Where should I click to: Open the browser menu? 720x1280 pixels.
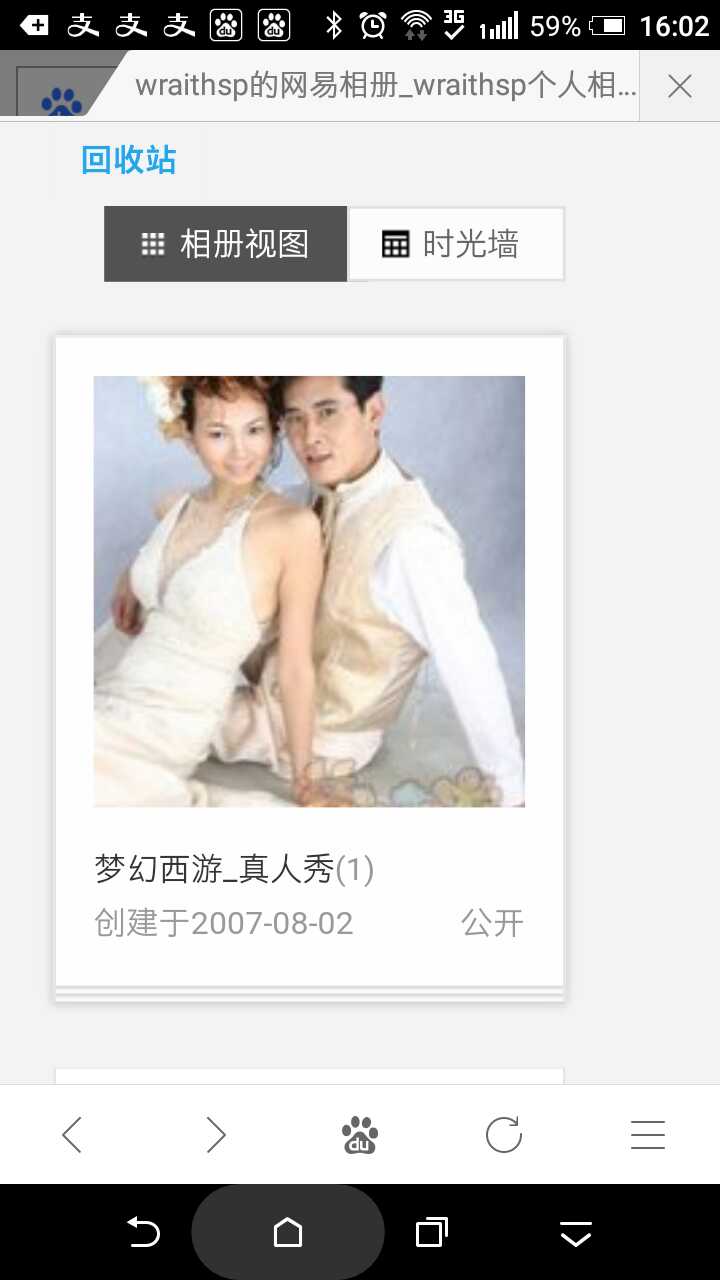pyautogui.click(x=647, y=1135)
